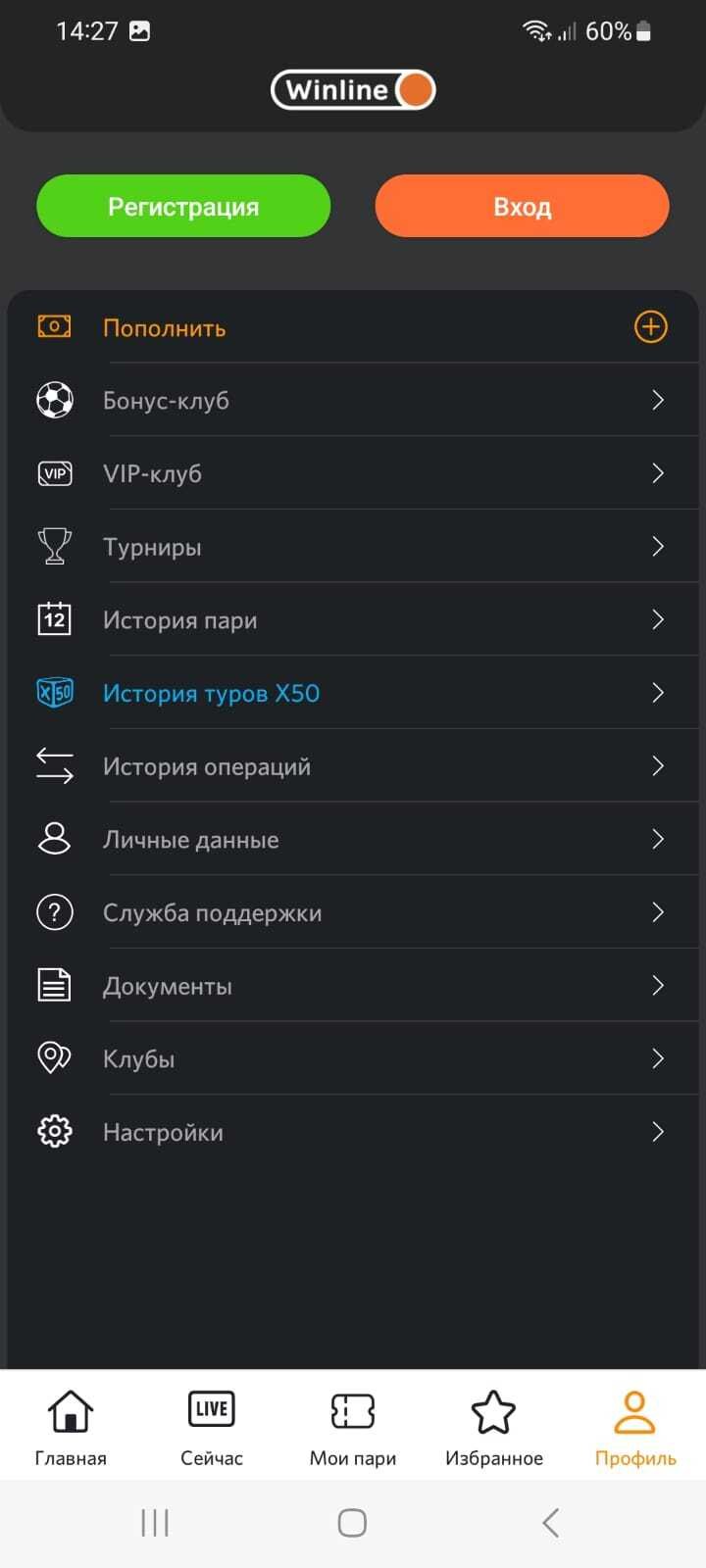This screenshot has width=706, height=1568.
Task: Tap the green Регистрация button
Action: (x=183, y=206)
